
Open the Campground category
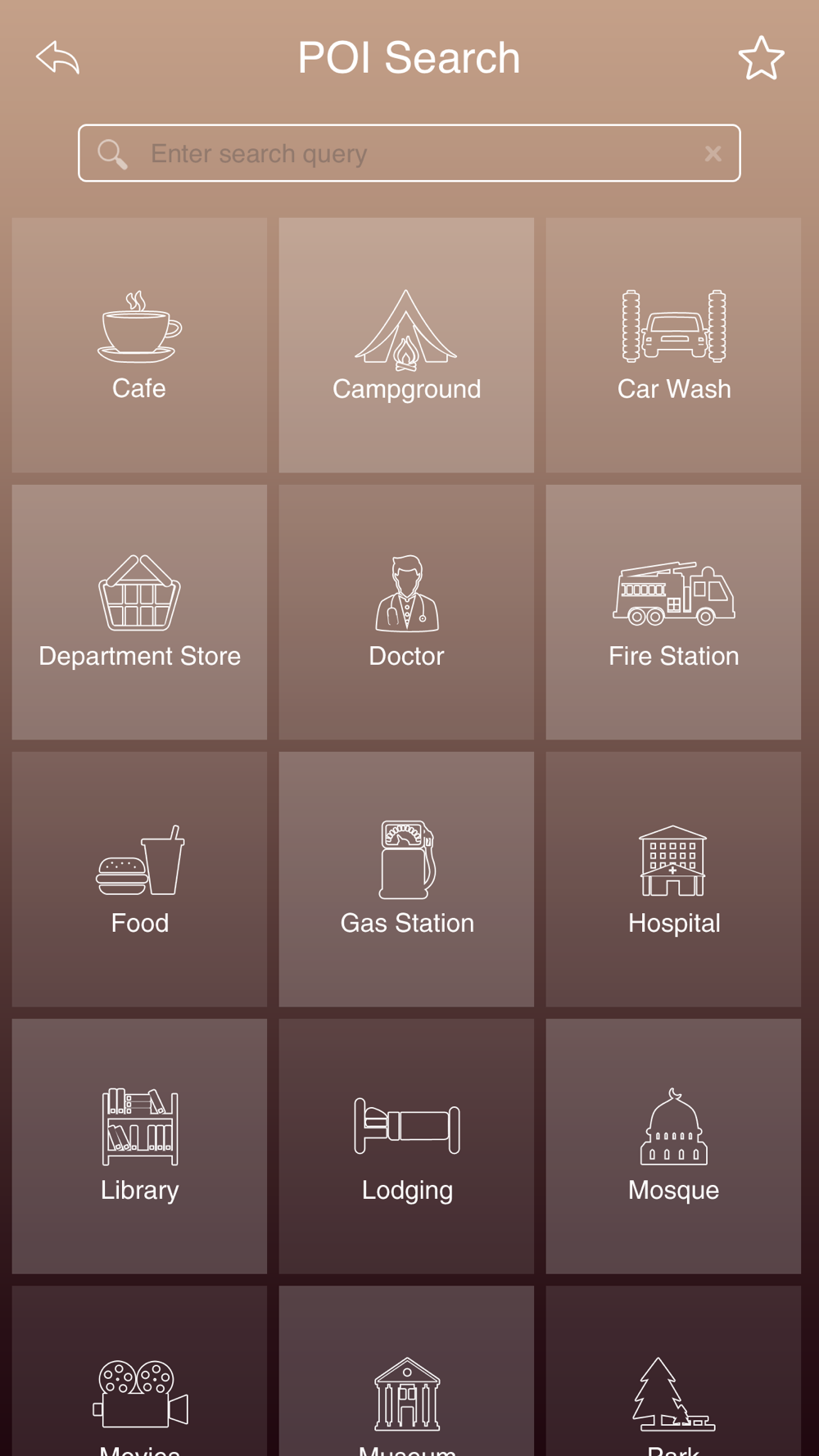point(406,345)
